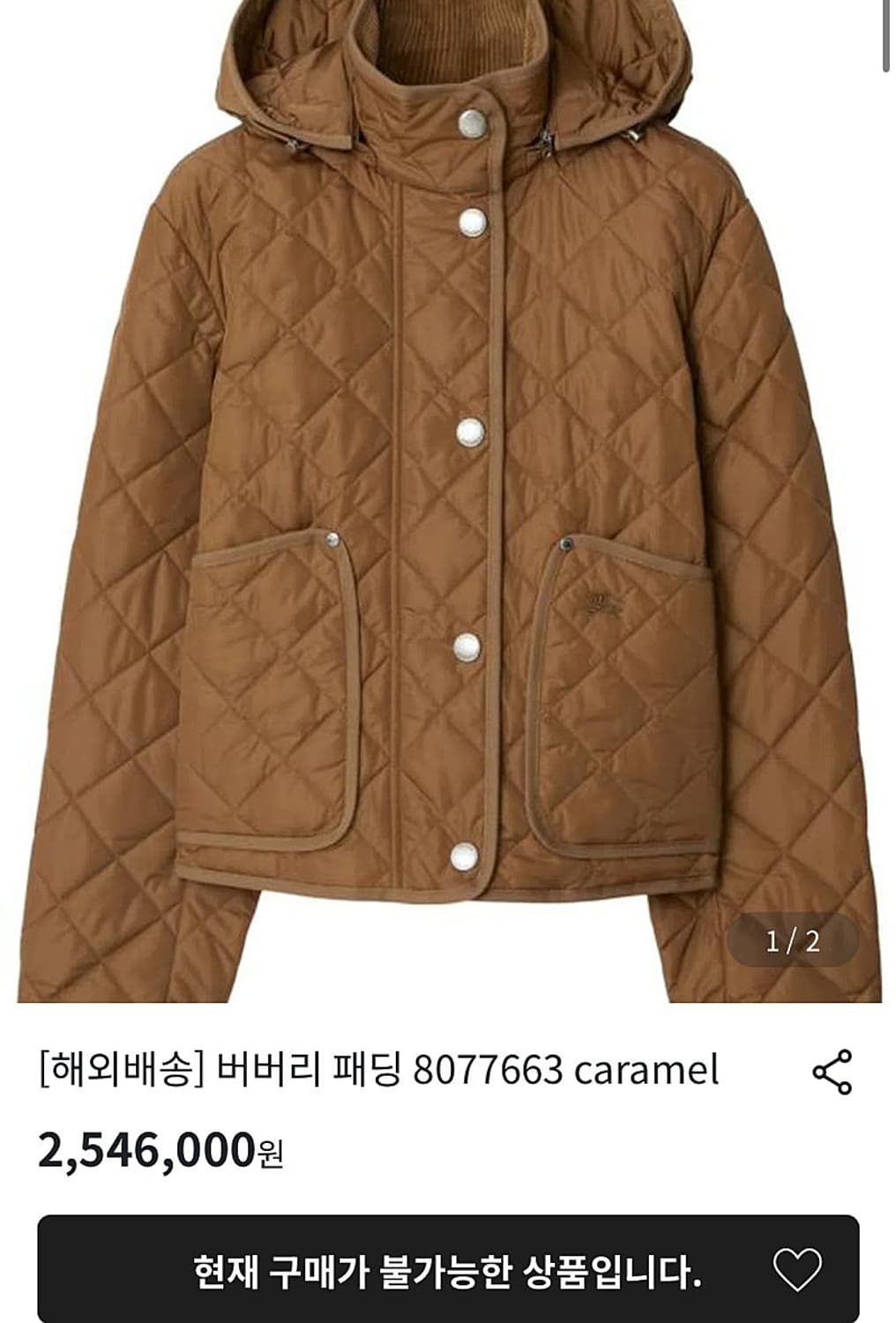Open the next photo via the 1/2 indicator
The height and width of the screenshot is (1323, 896).
[792, 940]
